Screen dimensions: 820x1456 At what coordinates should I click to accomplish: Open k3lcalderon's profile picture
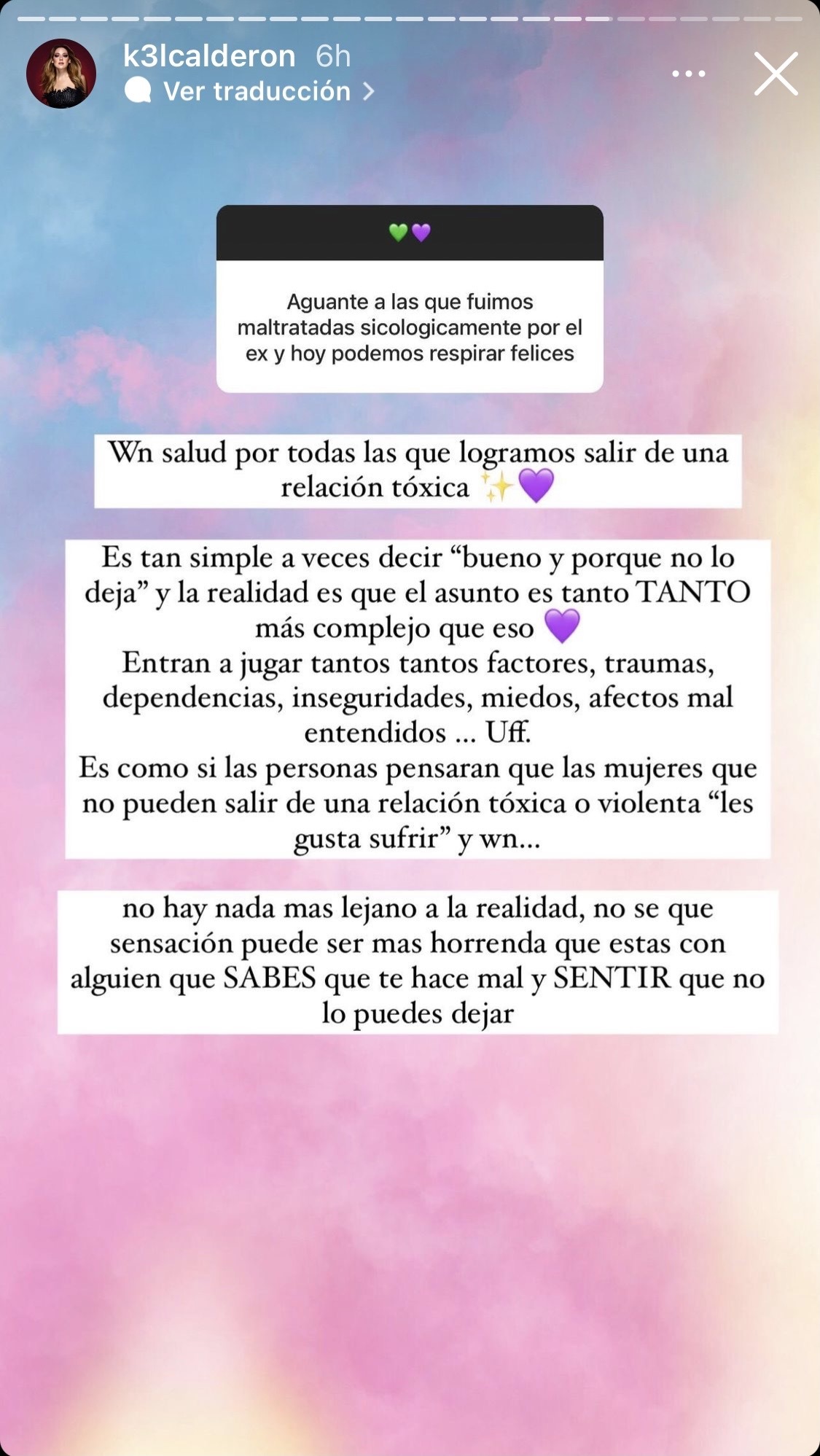coord(61,74)
